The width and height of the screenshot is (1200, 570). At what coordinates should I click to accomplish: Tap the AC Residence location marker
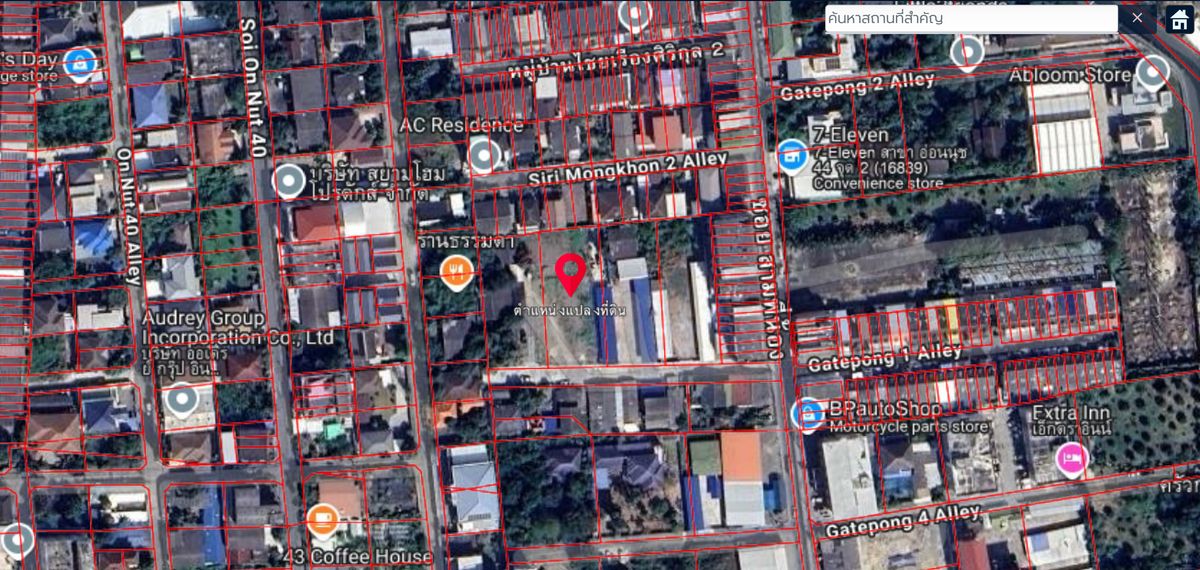click(485, 156)
